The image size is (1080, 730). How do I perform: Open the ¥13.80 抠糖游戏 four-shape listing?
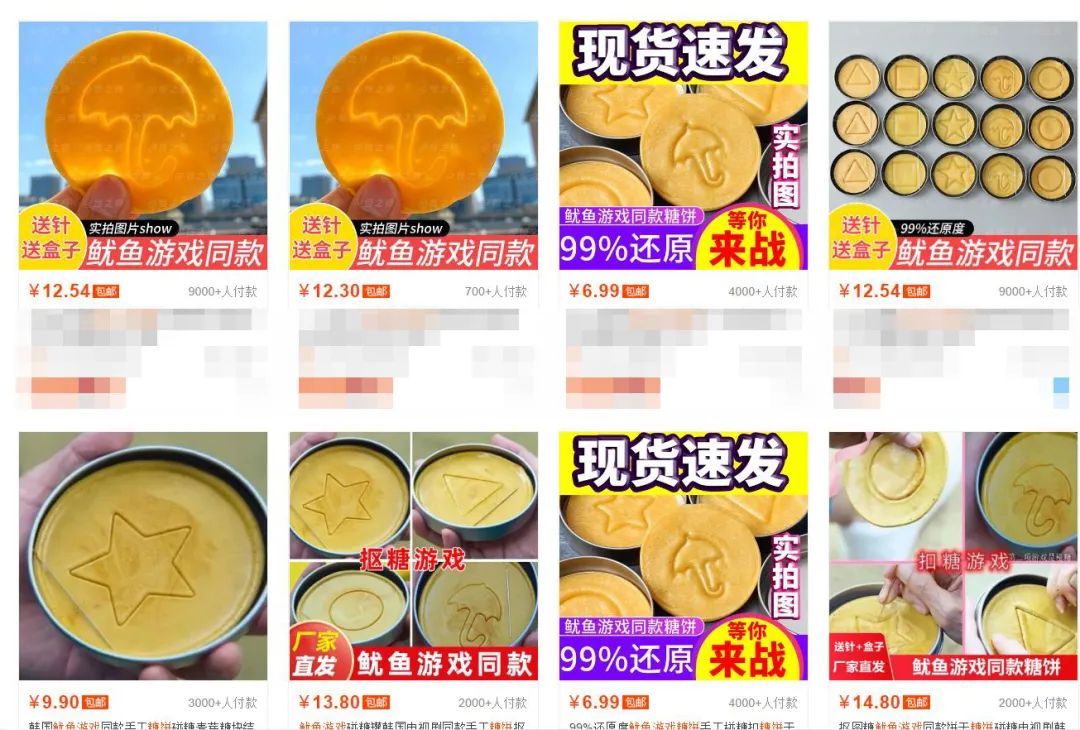[413, 555]
